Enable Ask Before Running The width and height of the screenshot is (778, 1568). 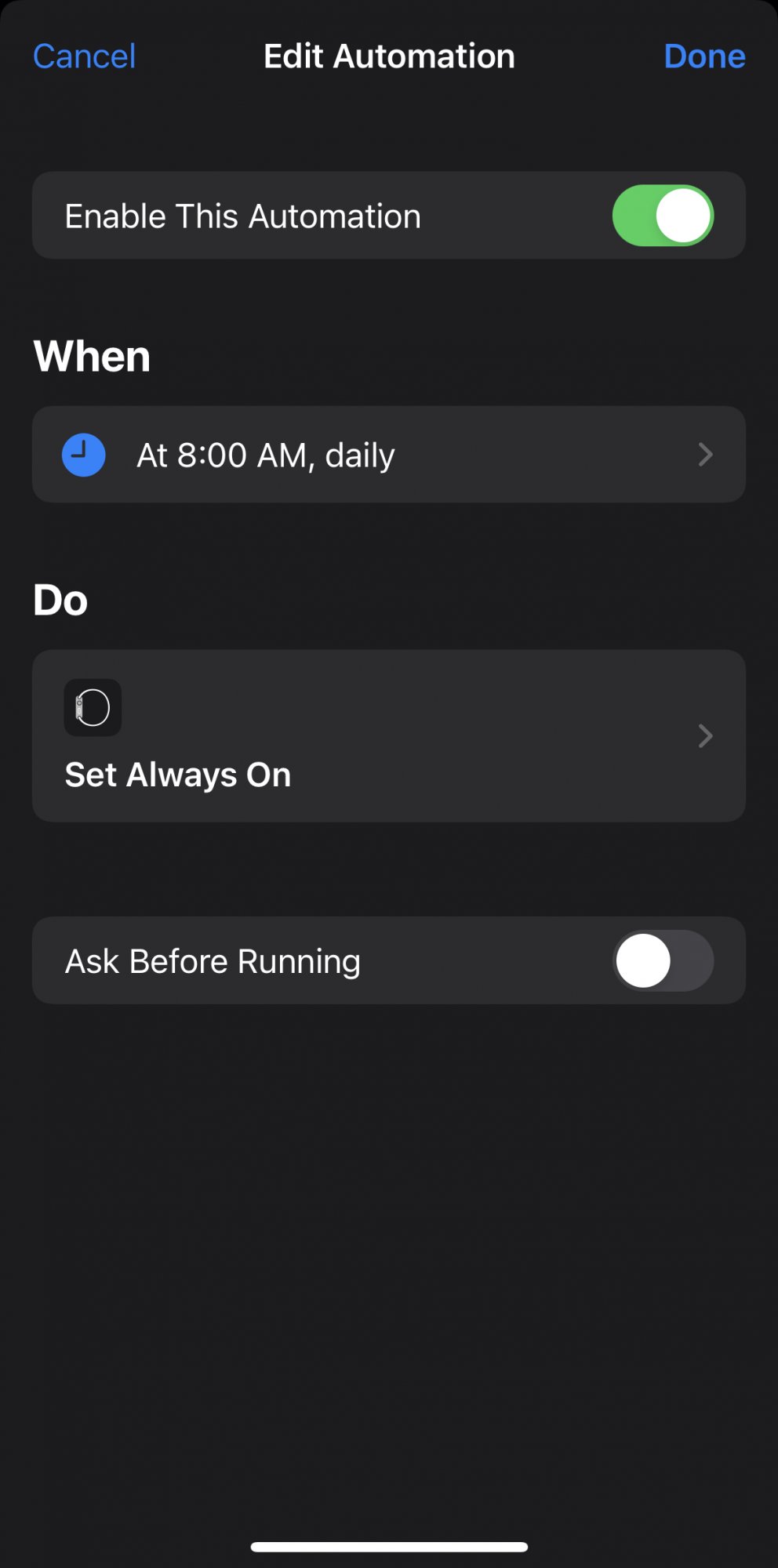click(663, 960)
